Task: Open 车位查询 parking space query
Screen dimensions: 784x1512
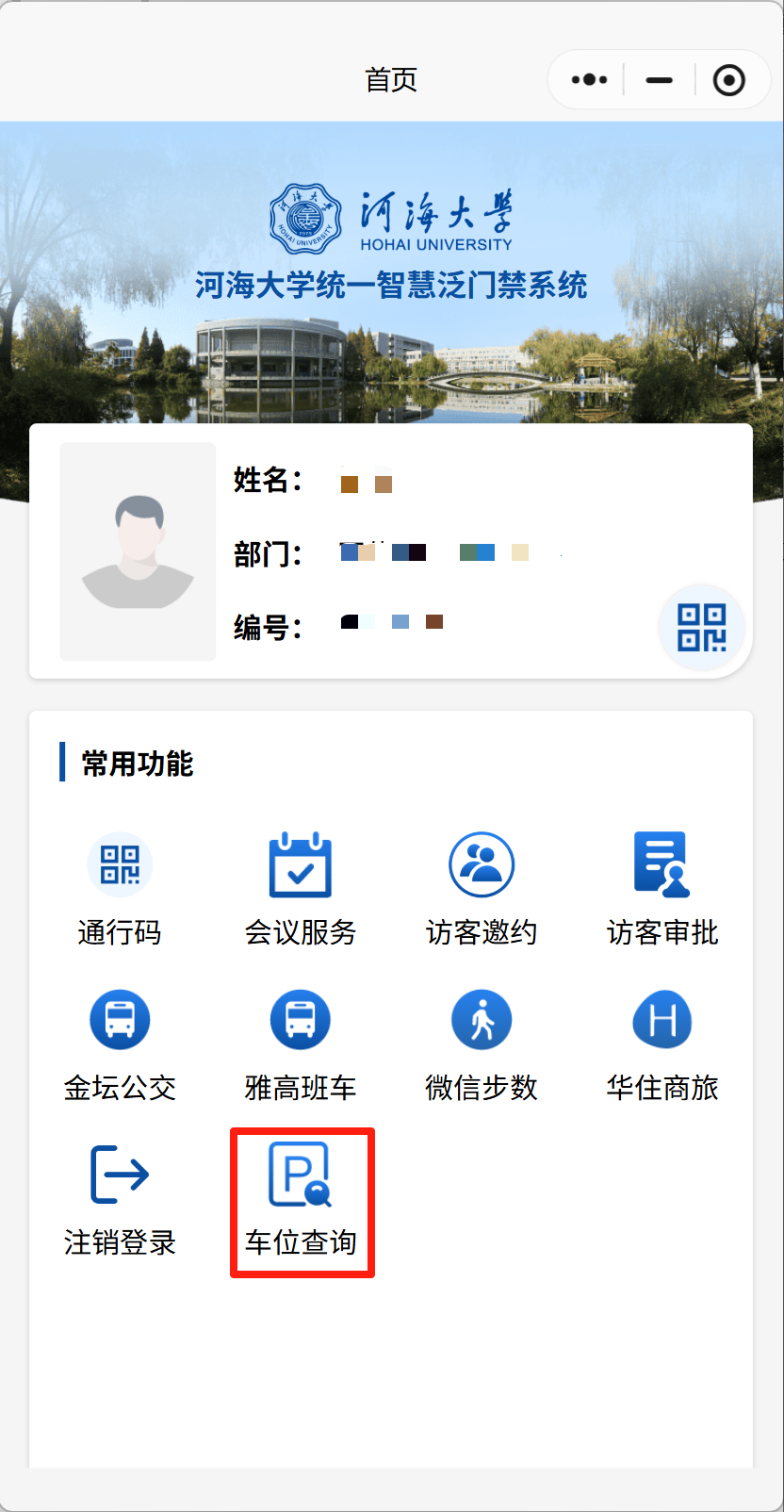Action: point(301,1199)
